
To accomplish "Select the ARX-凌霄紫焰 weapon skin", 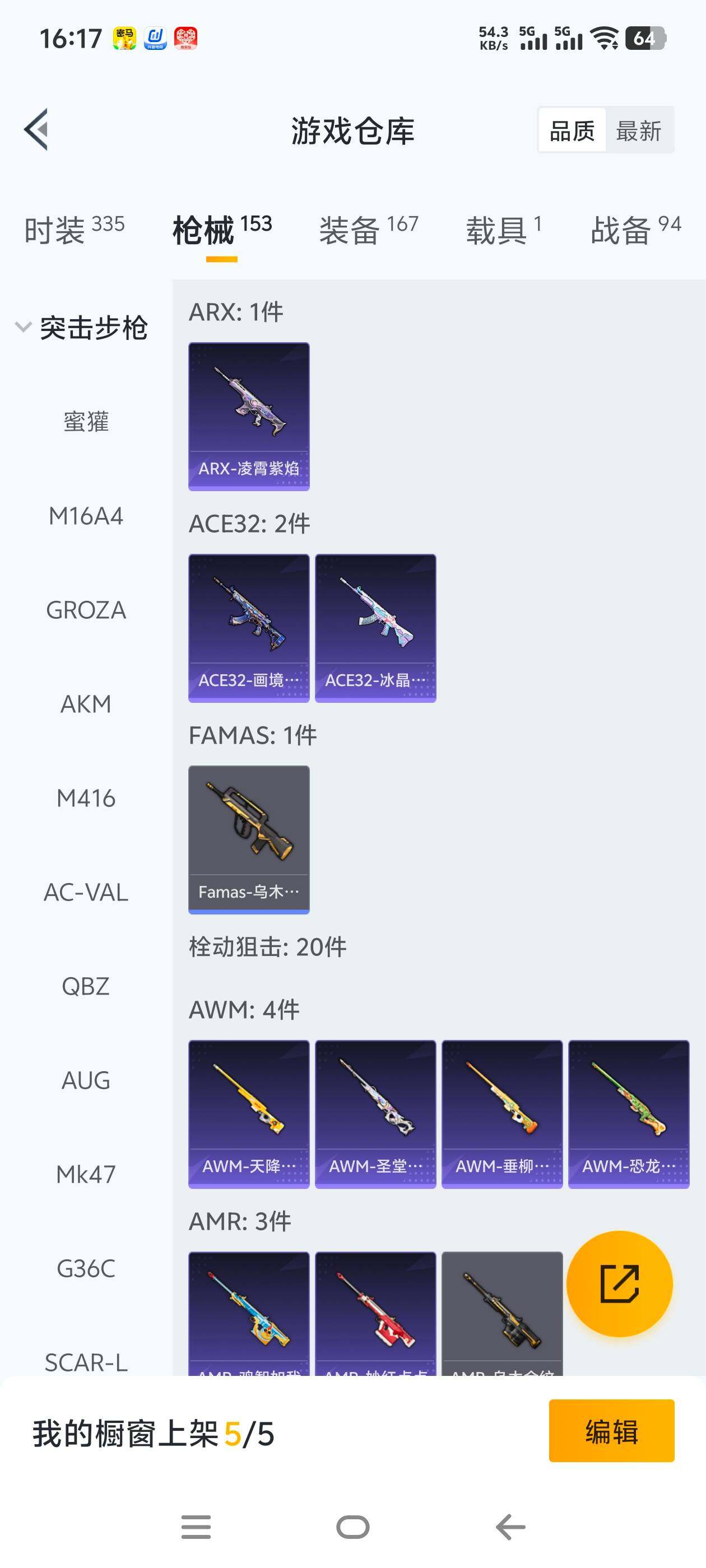I will click(x=249, y=416).
